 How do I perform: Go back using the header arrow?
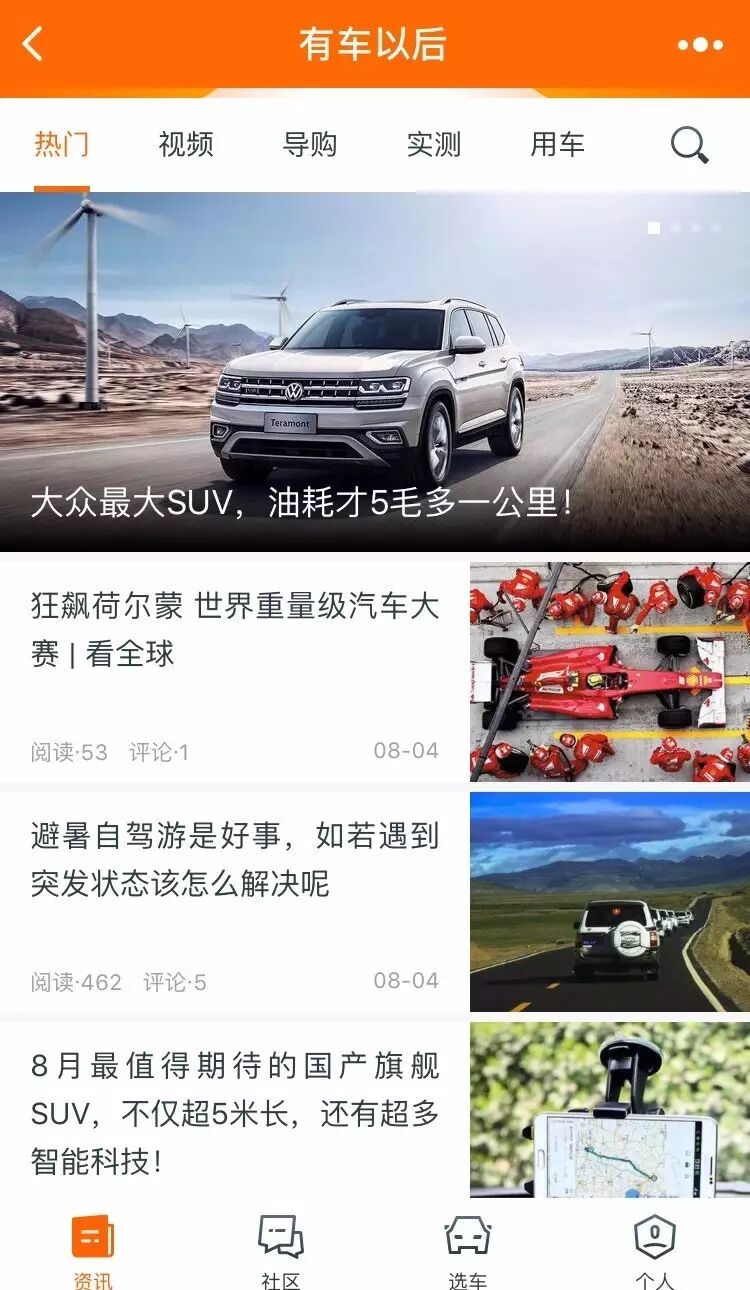click(x=34, y=44)
